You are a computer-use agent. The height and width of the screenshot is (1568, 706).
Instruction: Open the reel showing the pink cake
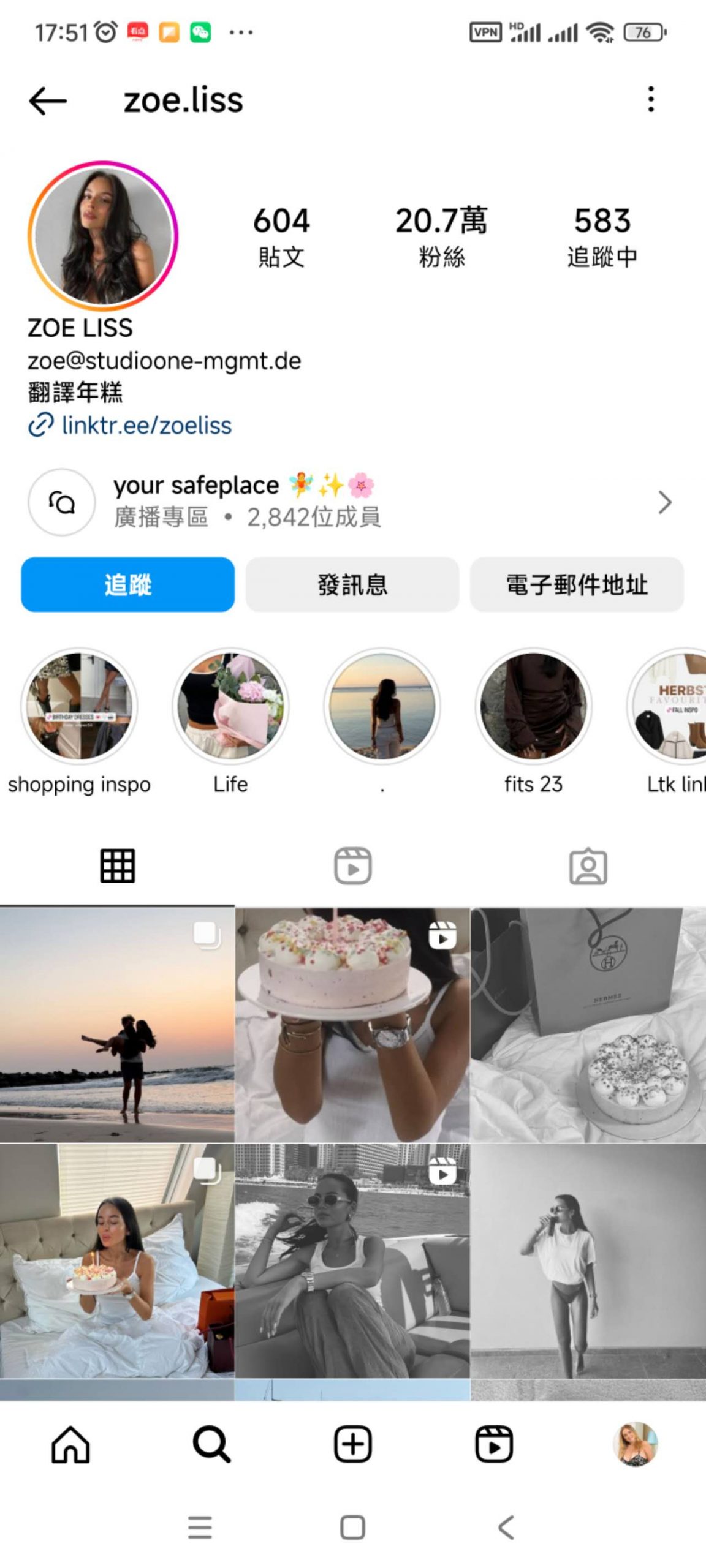(352, 1025)
